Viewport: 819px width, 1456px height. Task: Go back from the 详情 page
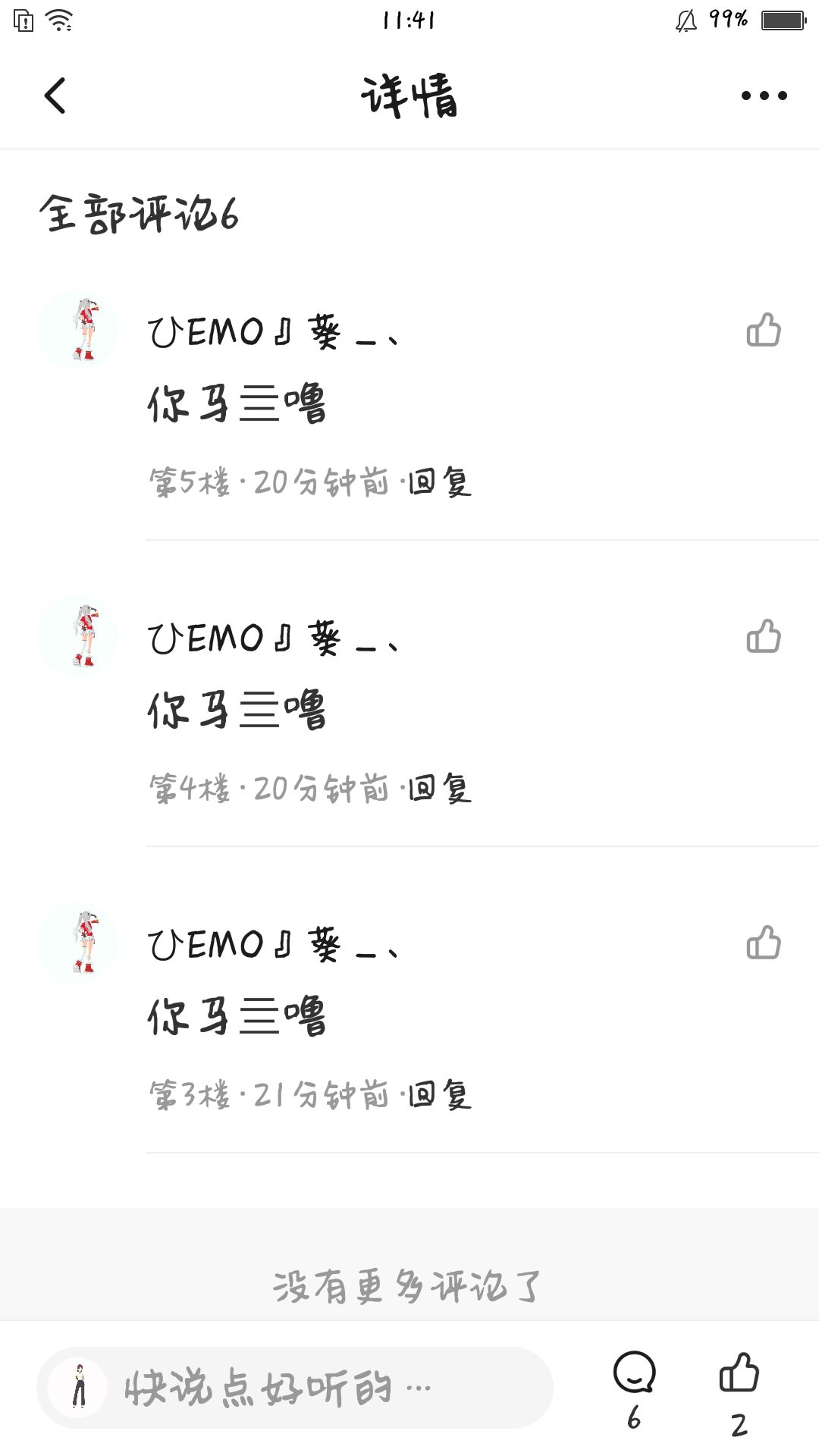click(x=55, y=96)
